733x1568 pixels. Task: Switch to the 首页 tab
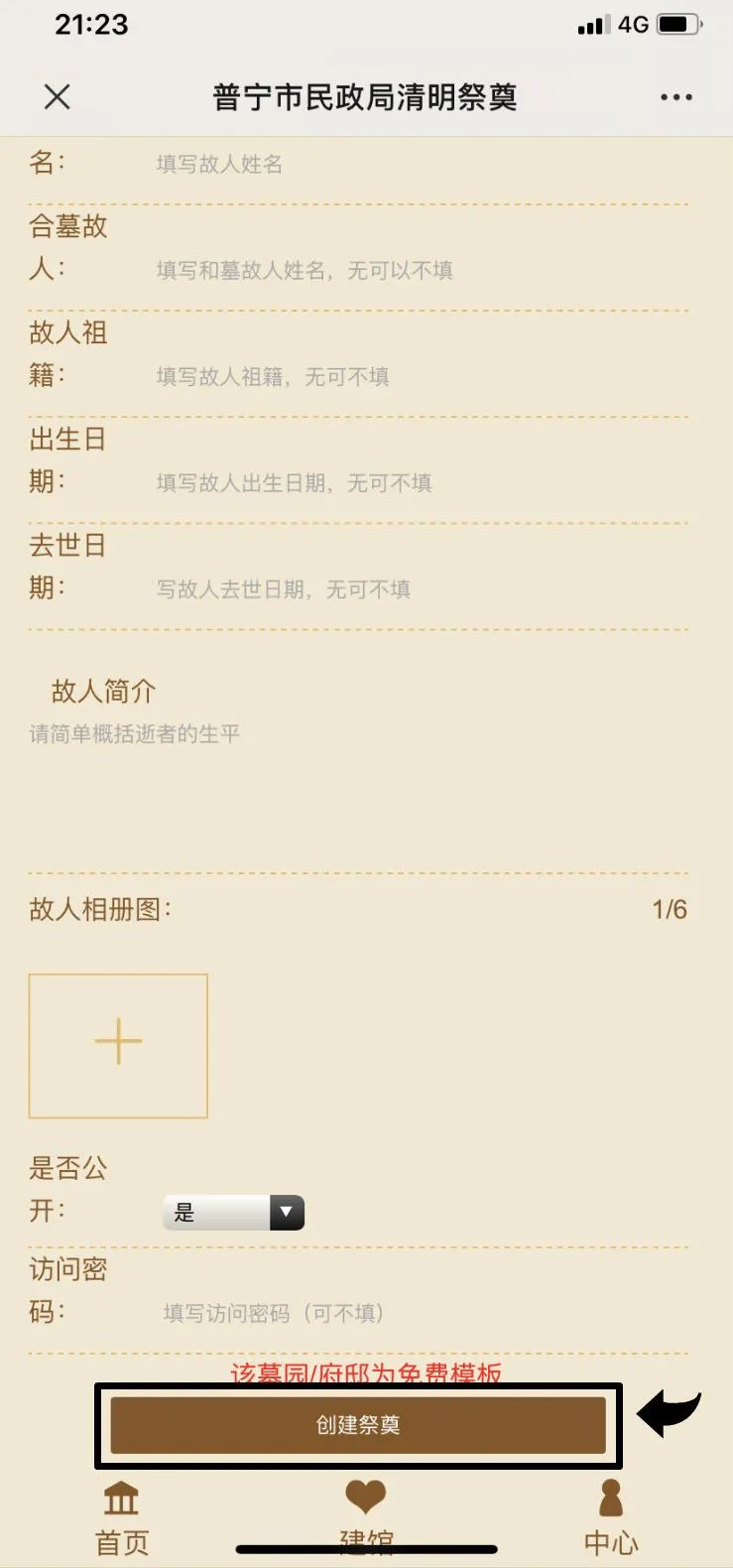point(122,1518)
